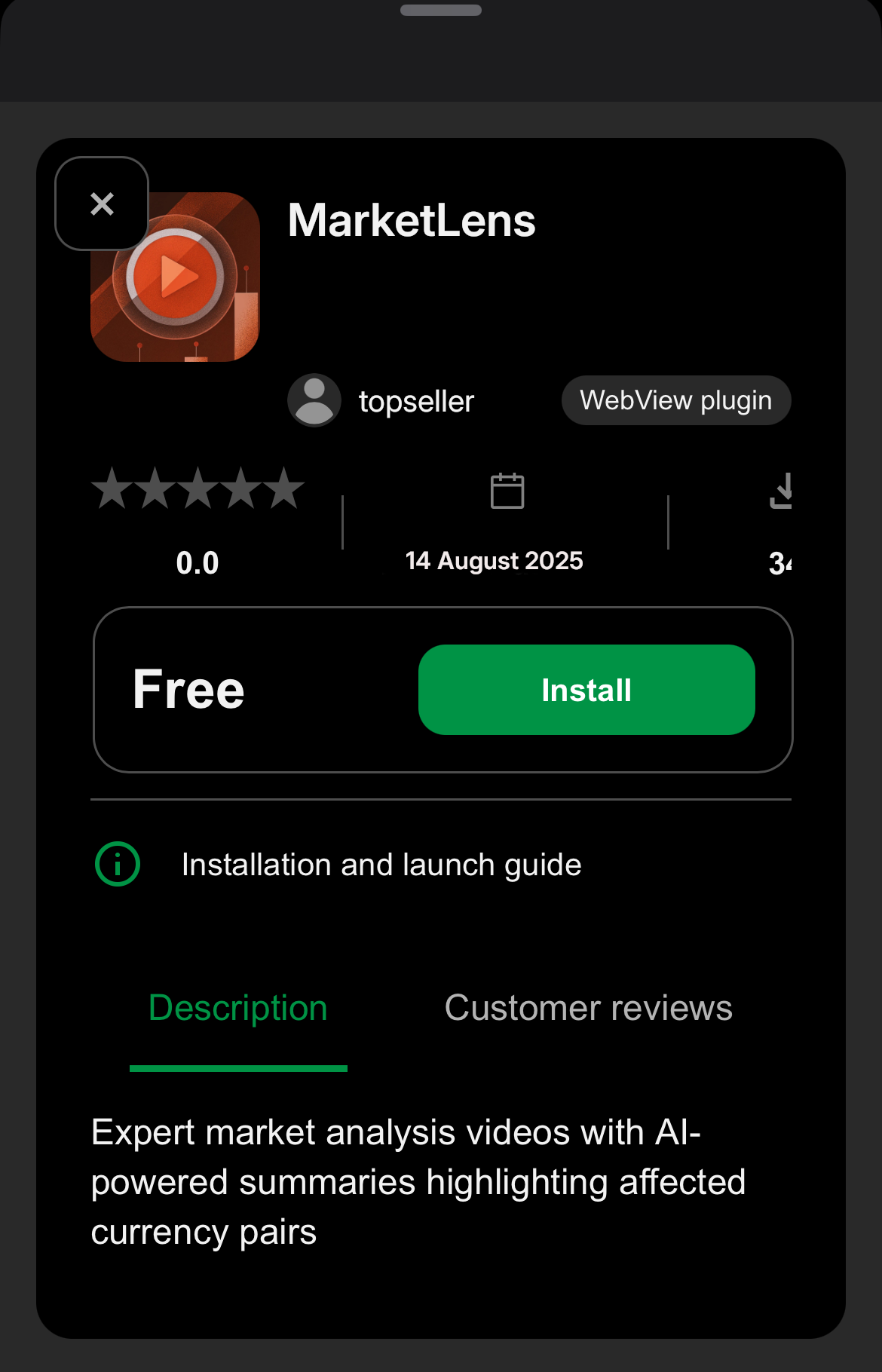Screen dimensions: 882x1372
Task: Open the topseller author profile
Action: click(415, 401)
